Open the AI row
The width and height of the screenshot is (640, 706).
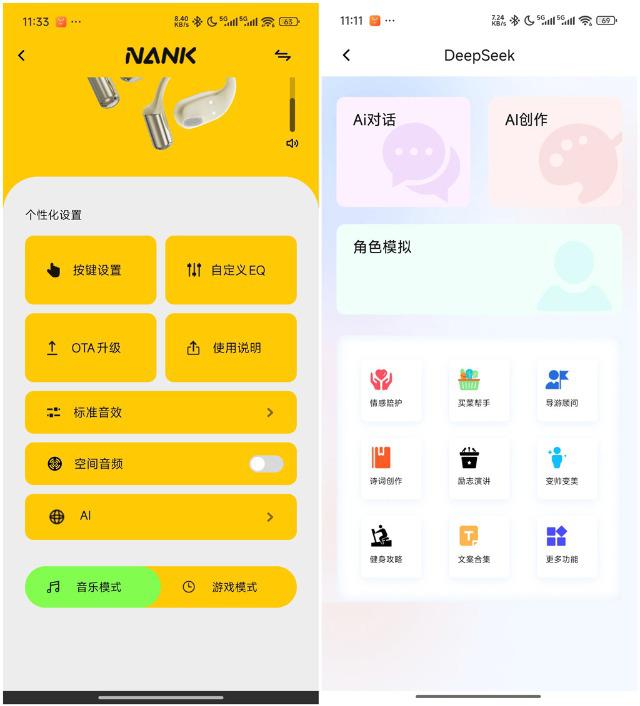tap(161, 517)
